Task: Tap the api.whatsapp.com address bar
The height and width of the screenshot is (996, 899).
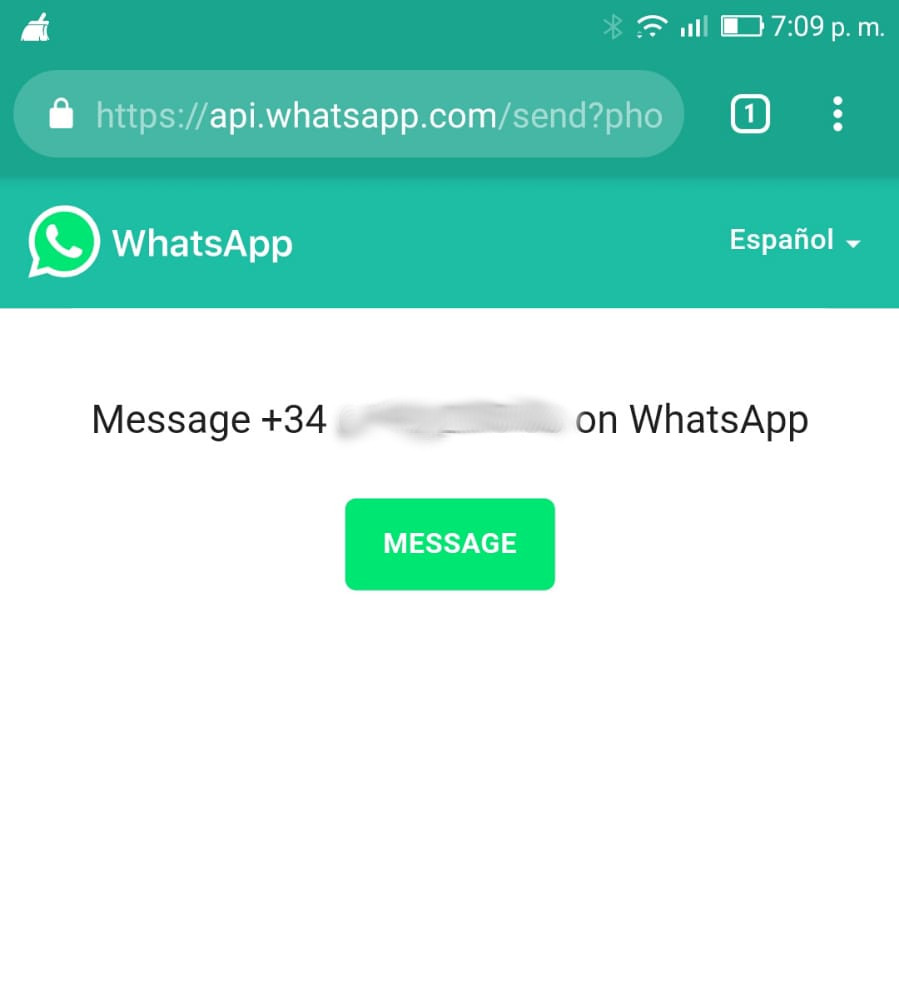Action: (x=380, y=116)
